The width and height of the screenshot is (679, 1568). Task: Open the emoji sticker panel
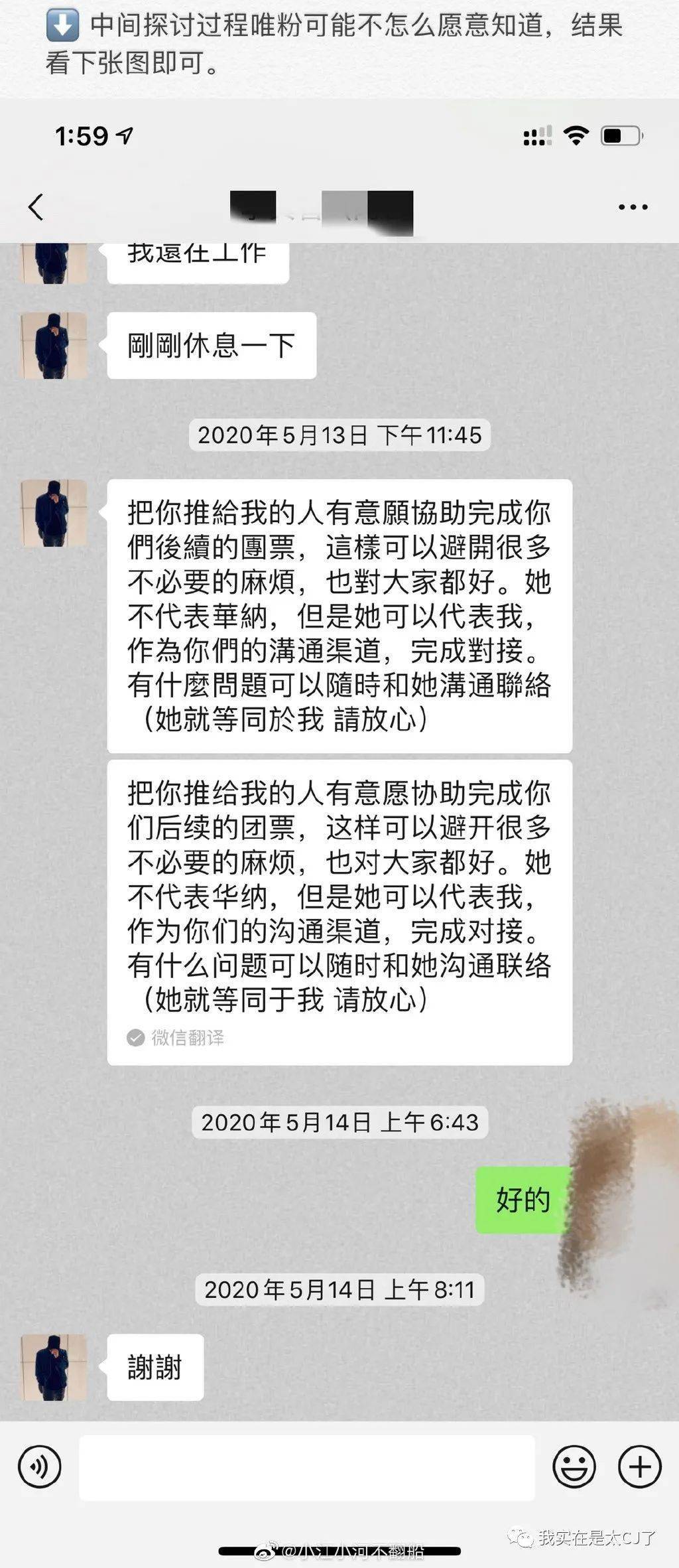click(x=574, y=1466)
